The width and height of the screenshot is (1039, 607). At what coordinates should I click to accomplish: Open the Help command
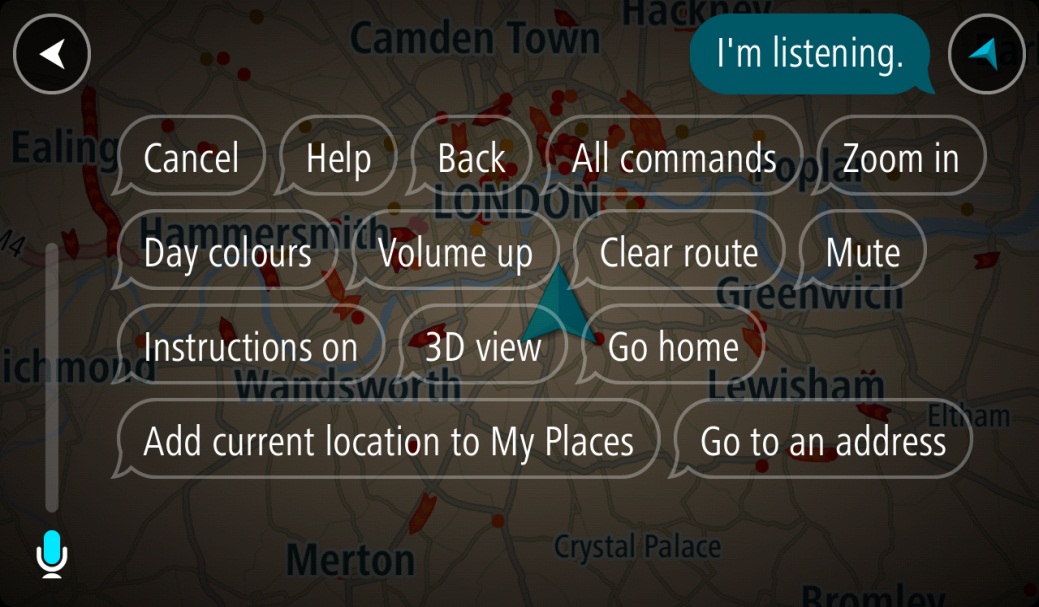coord(338,158)
